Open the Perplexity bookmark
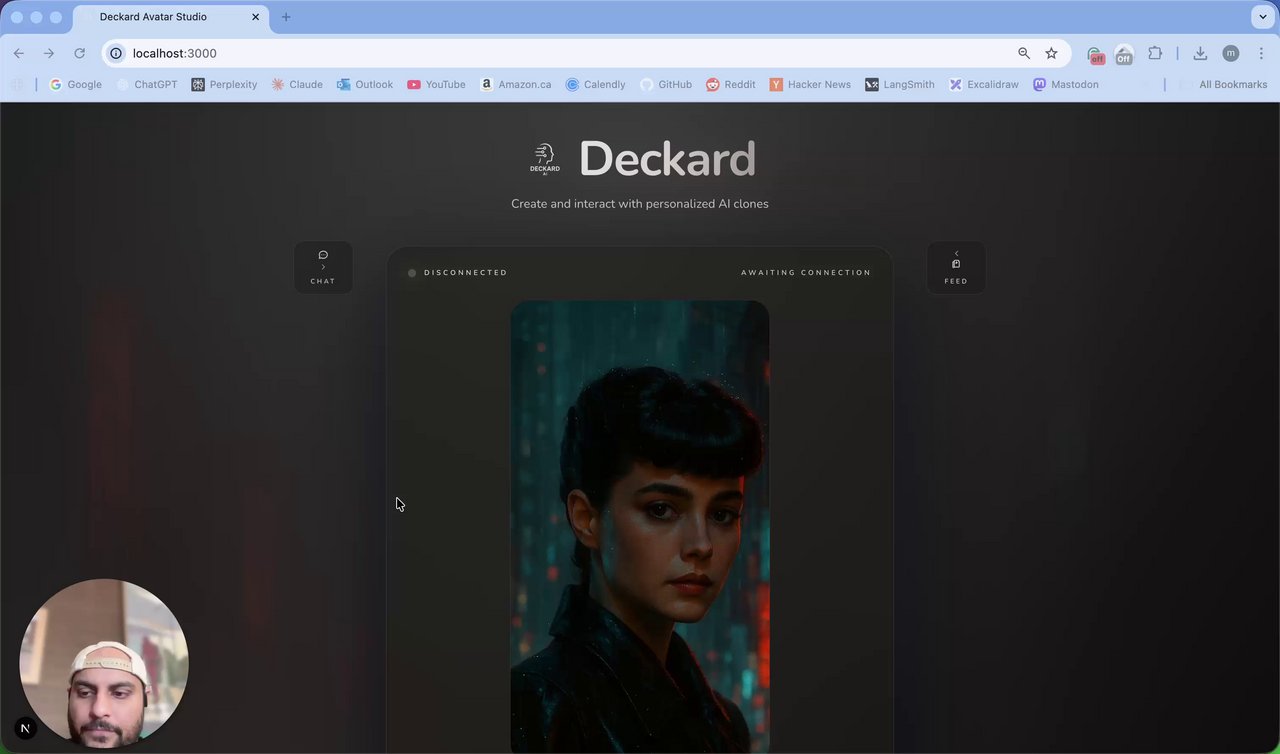Image resolution: width=1280 pixels, height=754 pixels. (224, 84)
